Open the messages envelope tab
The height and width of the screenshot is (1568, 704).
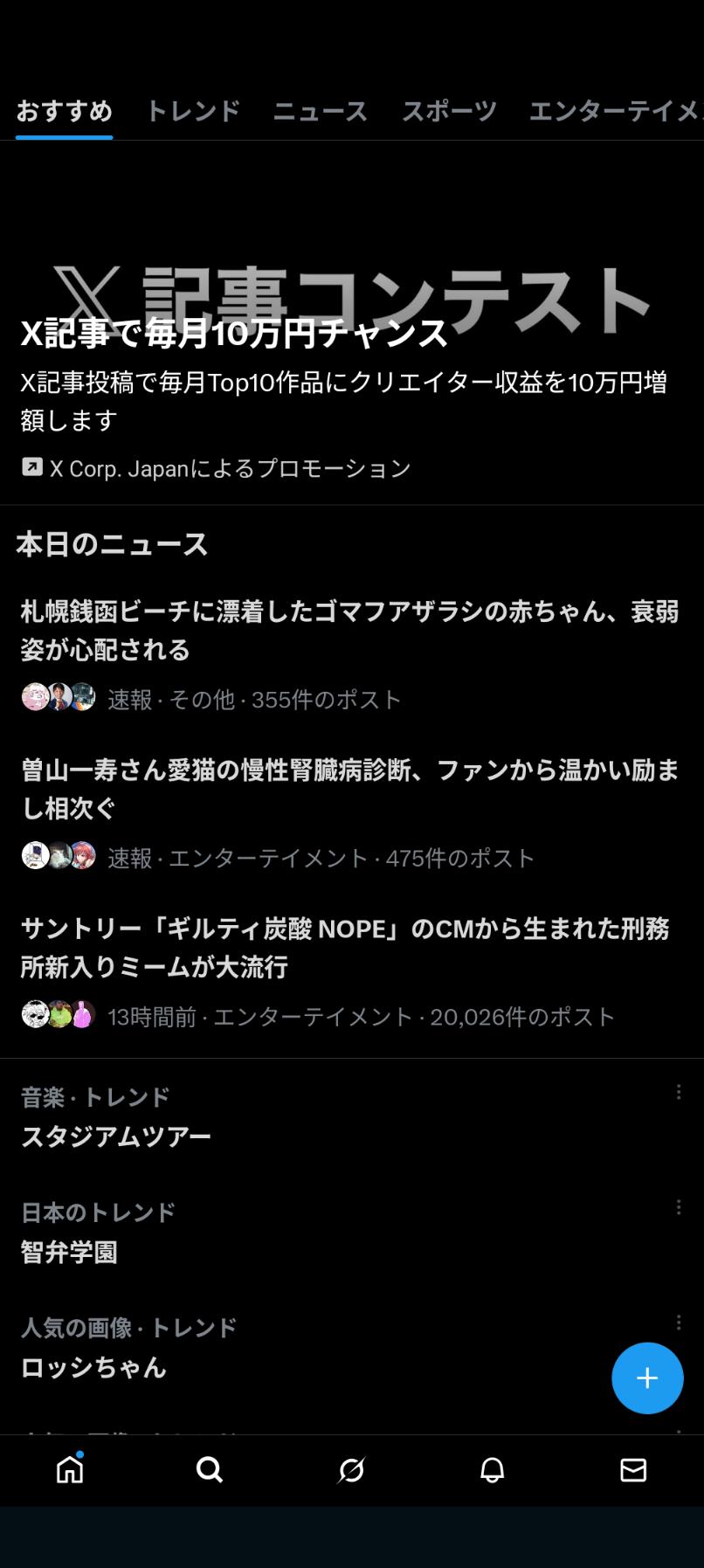coord(633,1470)
